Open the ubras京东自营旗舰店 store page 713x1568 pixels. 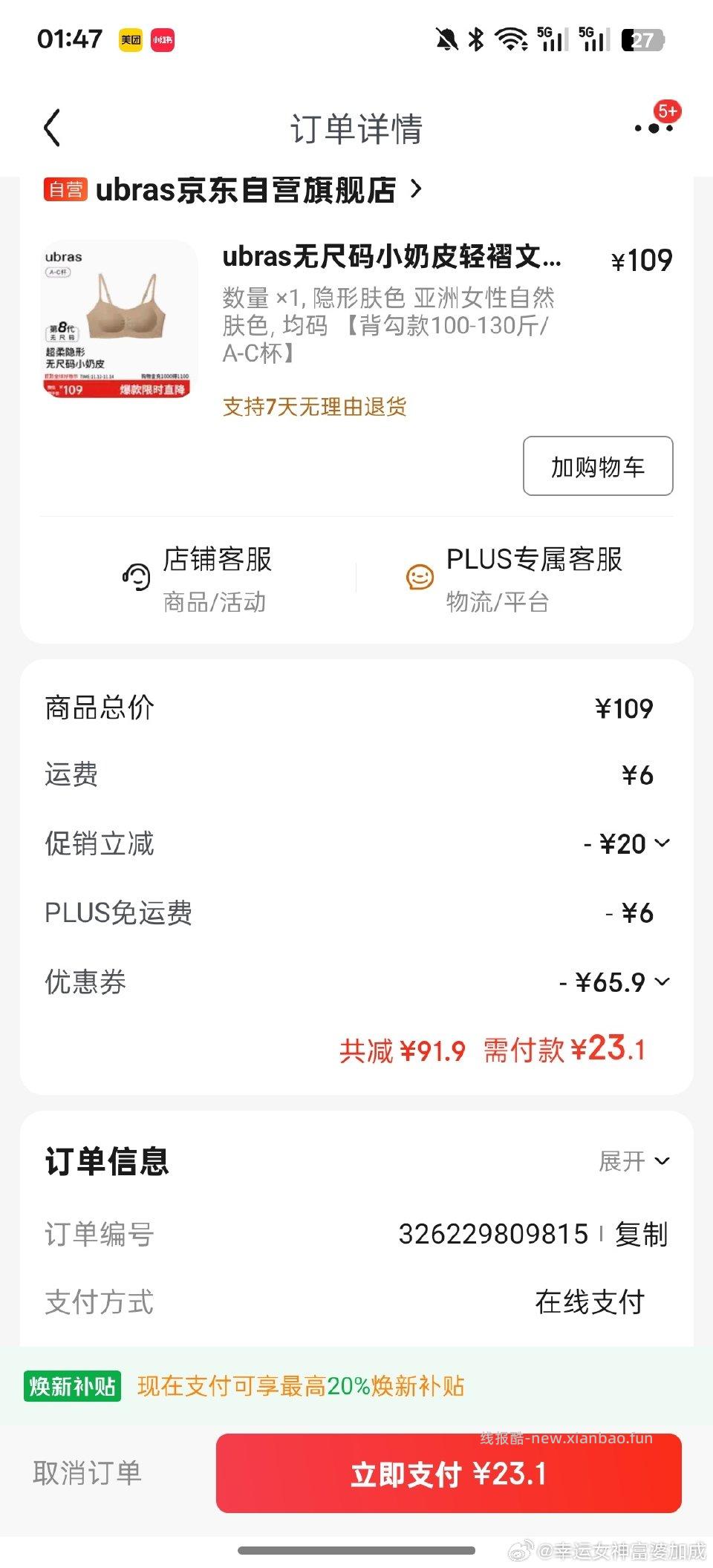(x=253, y=190)
